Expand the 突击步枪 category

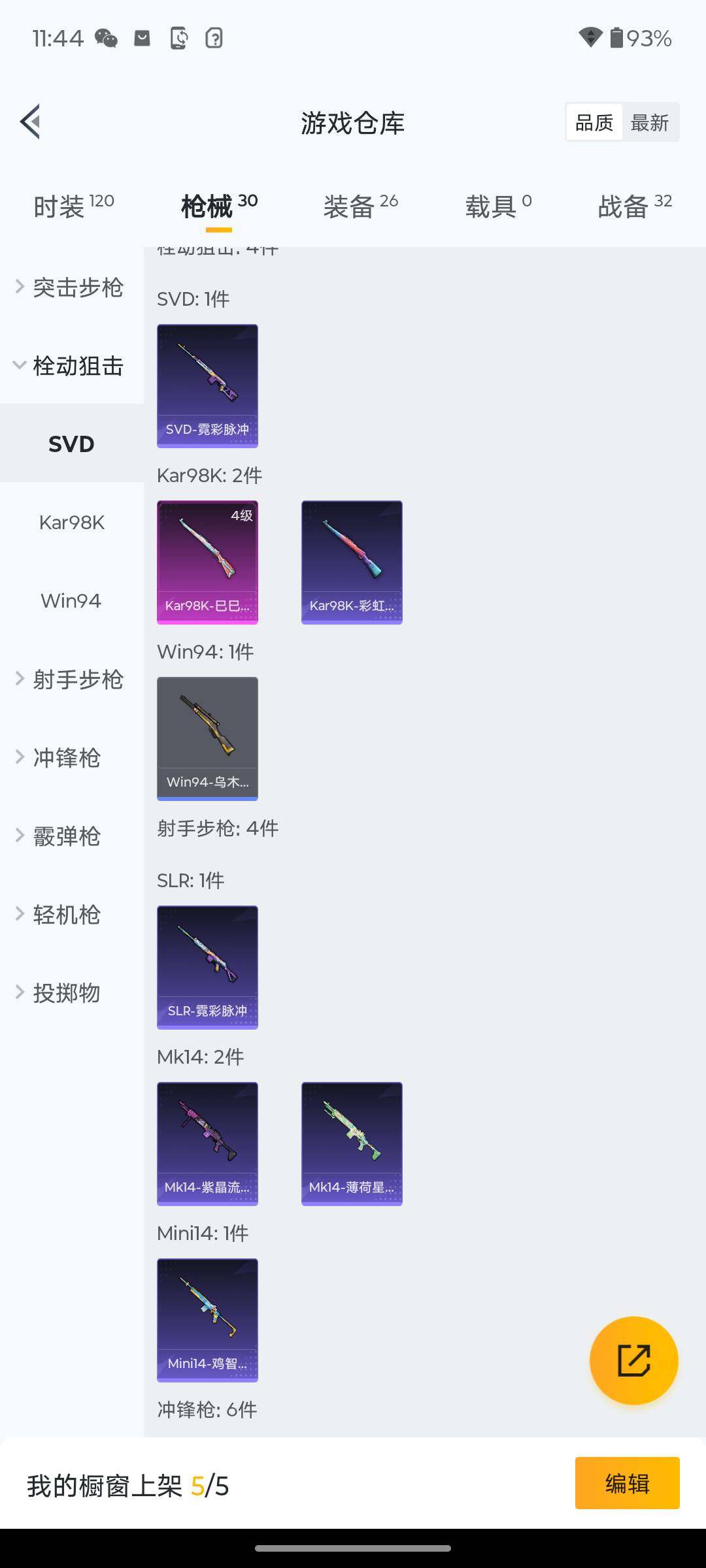click(71, 287)
